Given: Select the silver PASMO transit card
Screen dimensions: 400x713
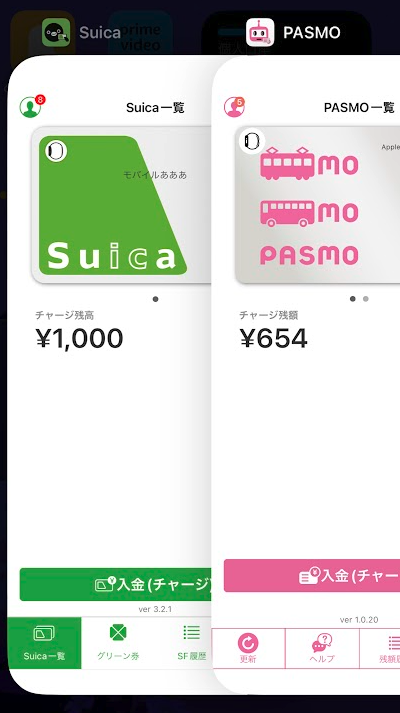Looking at the screenshot, I should pyautogui.click(x=318, y=205).
